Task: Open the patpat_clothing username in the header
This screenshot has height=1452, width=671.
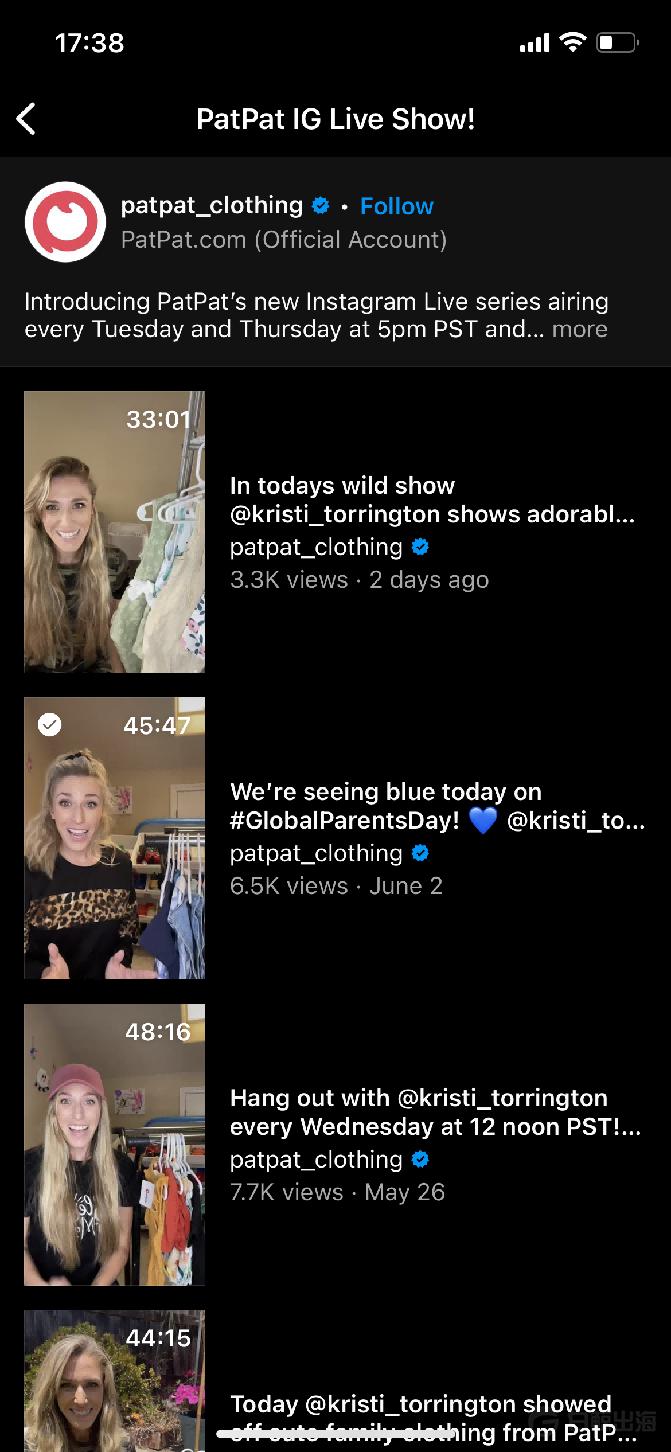Action: click(211, 205)
